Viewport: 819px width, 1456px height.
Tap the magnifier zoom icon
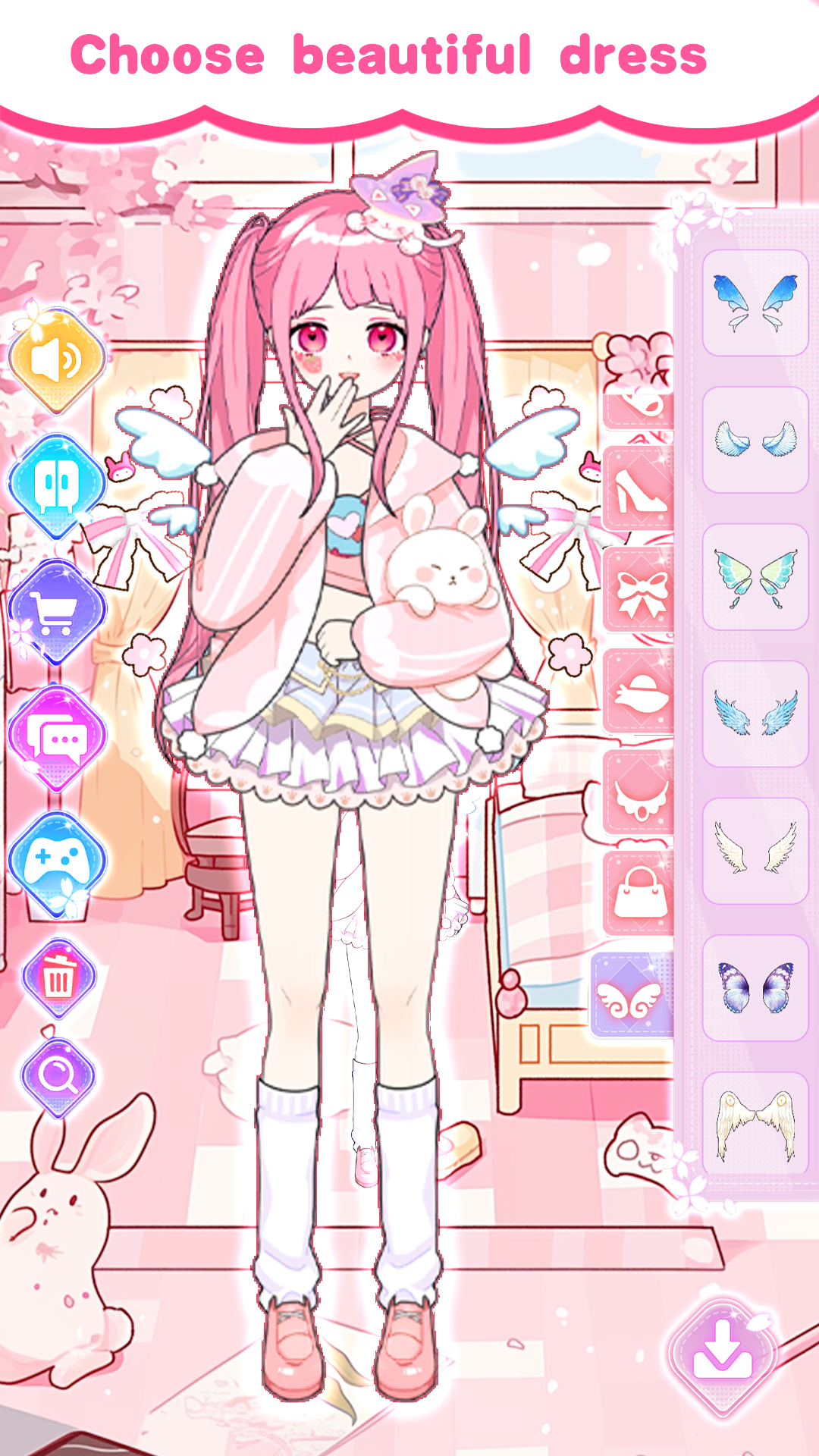[58, 1076]
